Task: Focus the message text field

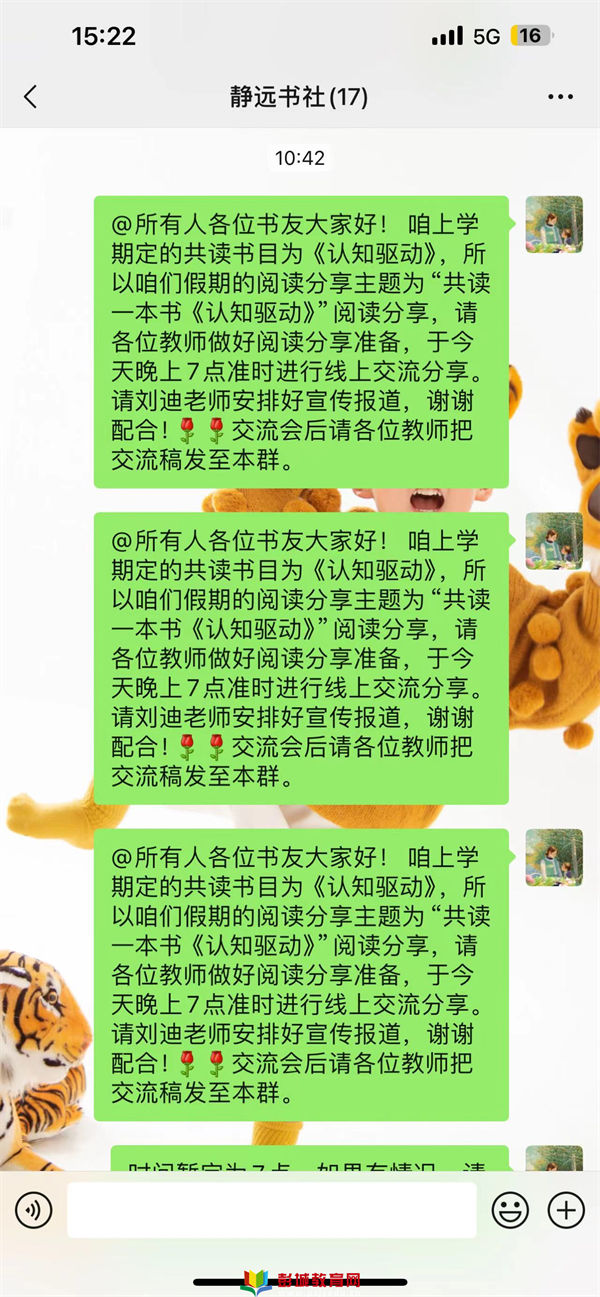Action: click(x=271, y=1210)
